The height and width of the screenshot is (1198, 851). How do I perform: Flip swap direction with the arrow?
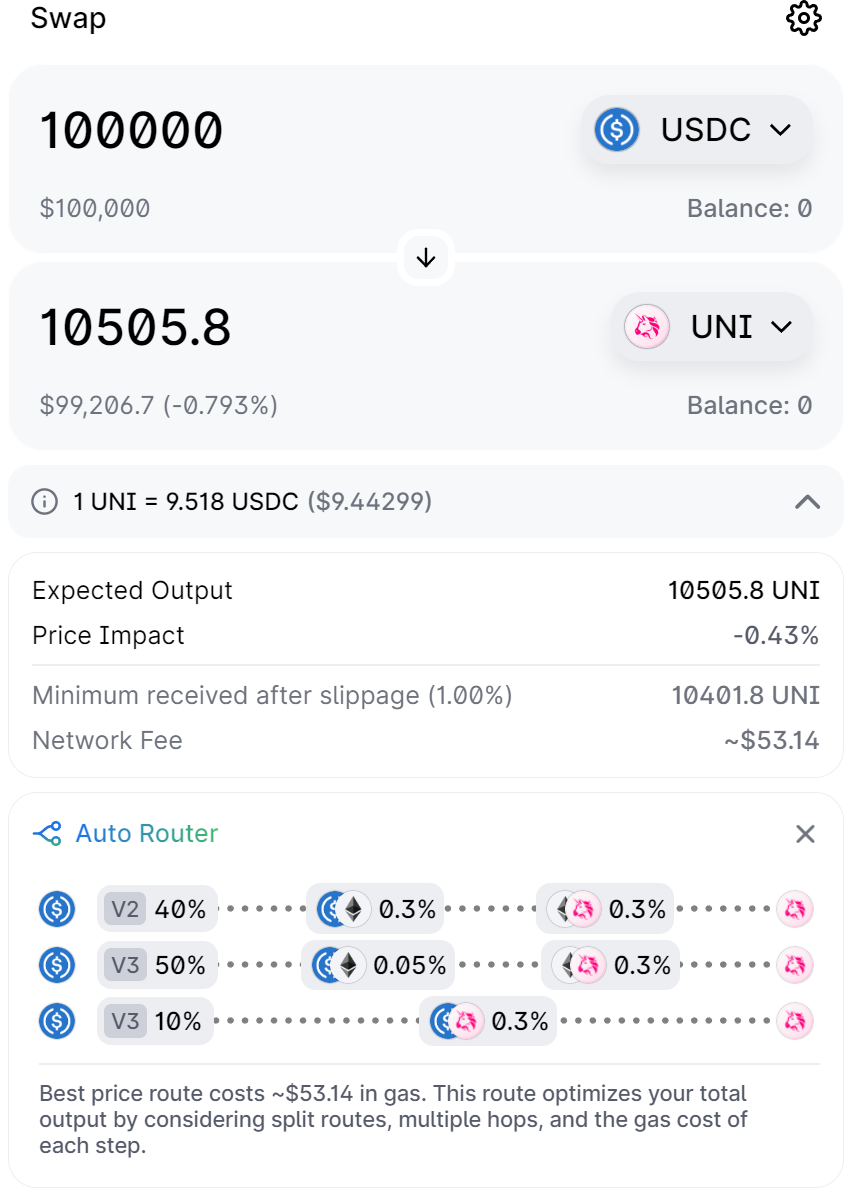[426, 258]
